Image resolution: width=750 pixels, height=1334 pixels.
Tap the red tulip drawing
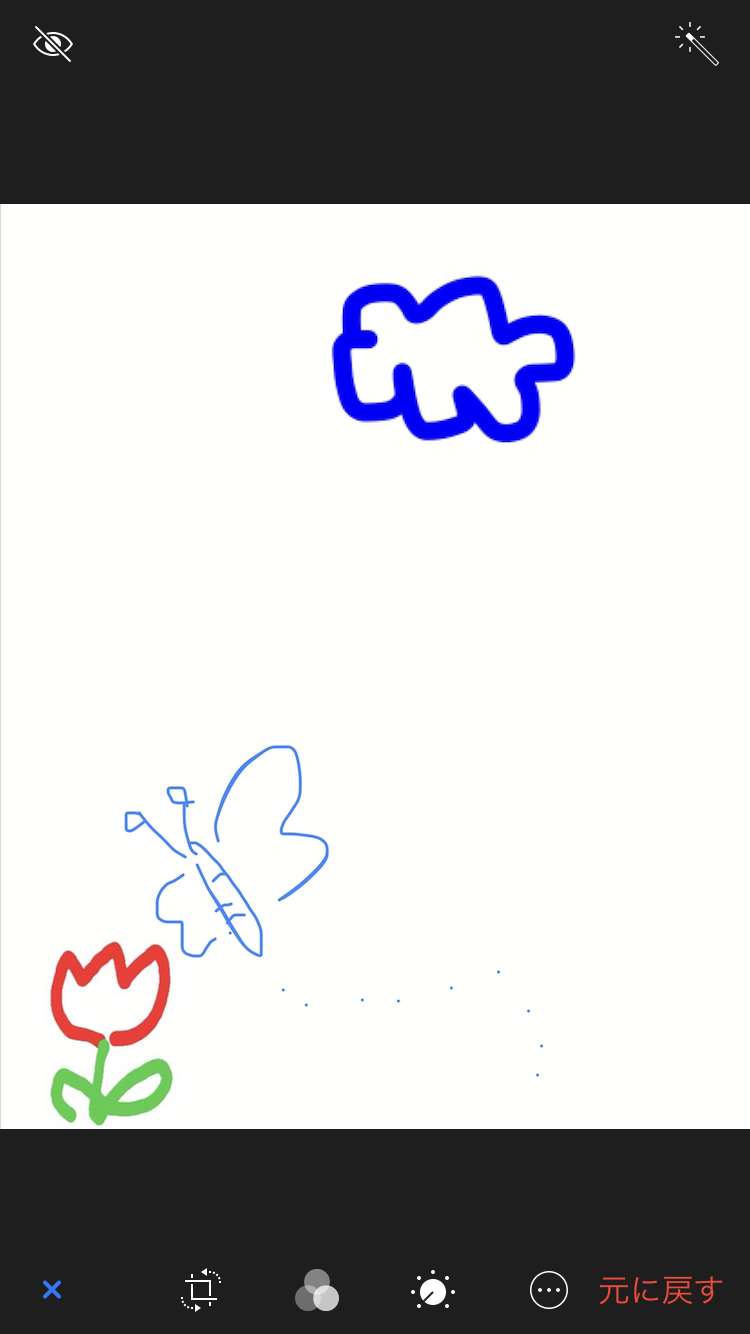tap(110, 990)
